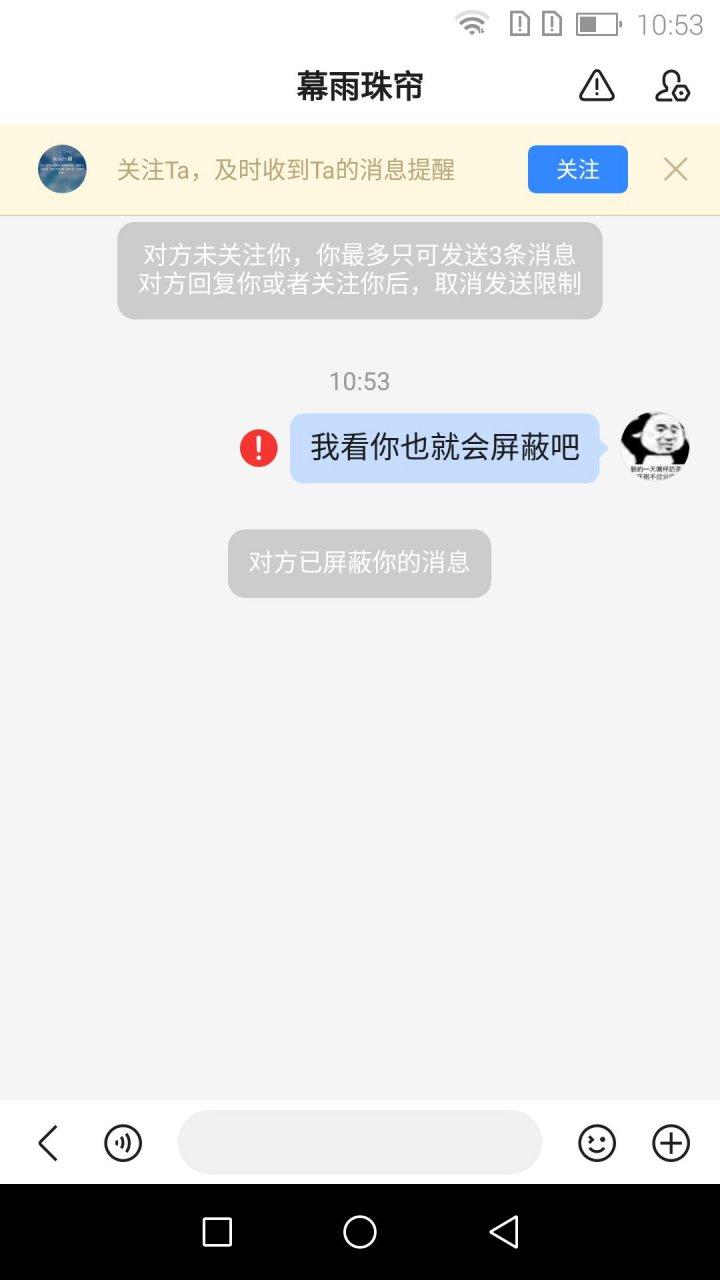This screenshot has width=720, height=1280.
Task: Open the attachment plus menu
Action: pos(671,1143)
